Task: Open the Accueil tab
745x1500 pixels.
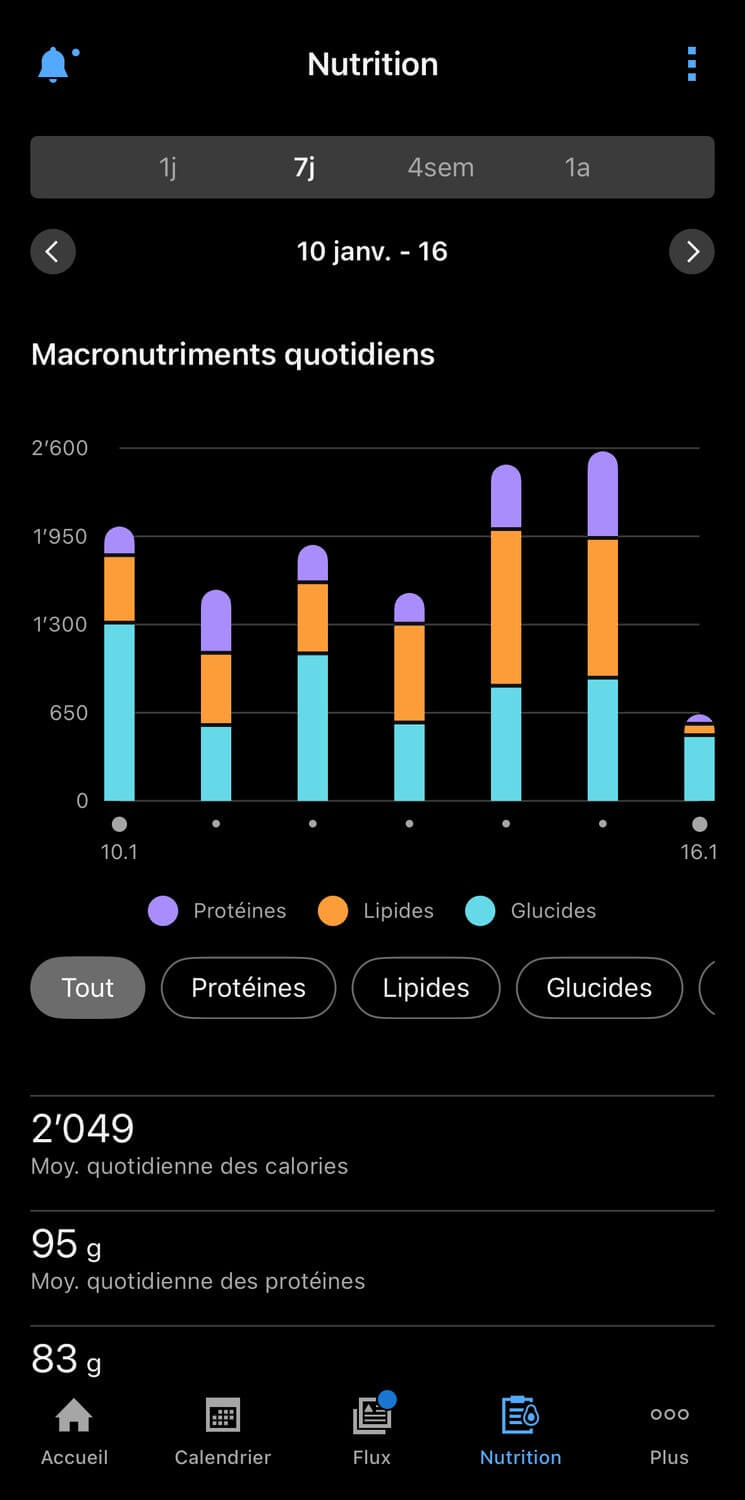Action: pos(74,1431)
